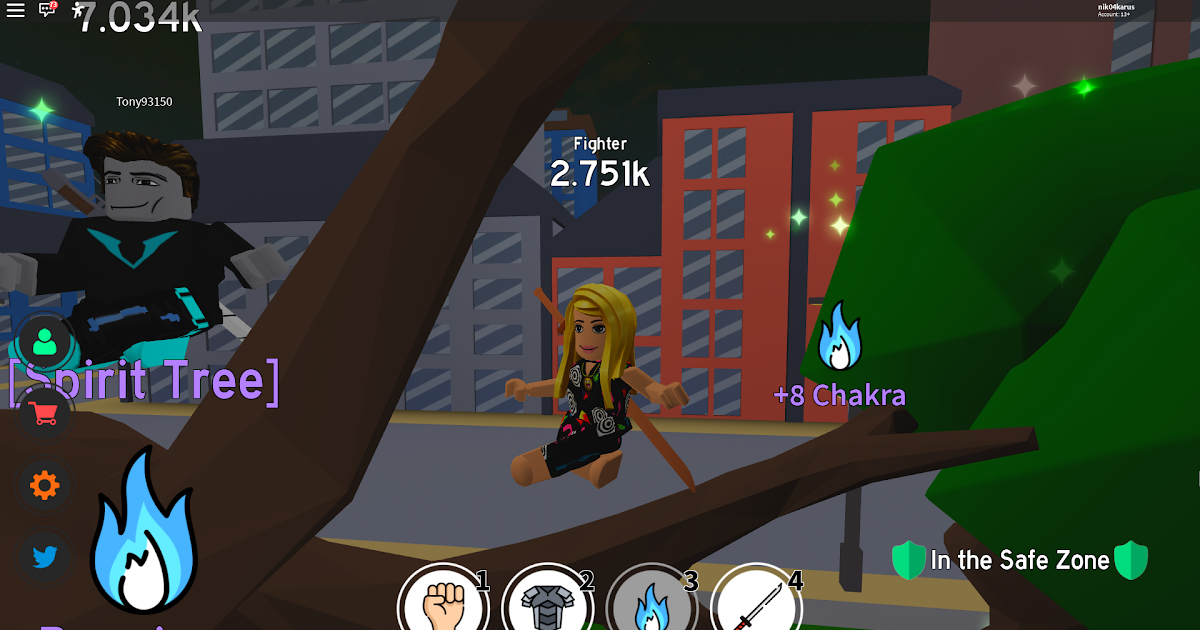The height and width of the screenshot is (630, 1200).
Task: Tap the large blue flame button
Action: [x=142, y=530]
